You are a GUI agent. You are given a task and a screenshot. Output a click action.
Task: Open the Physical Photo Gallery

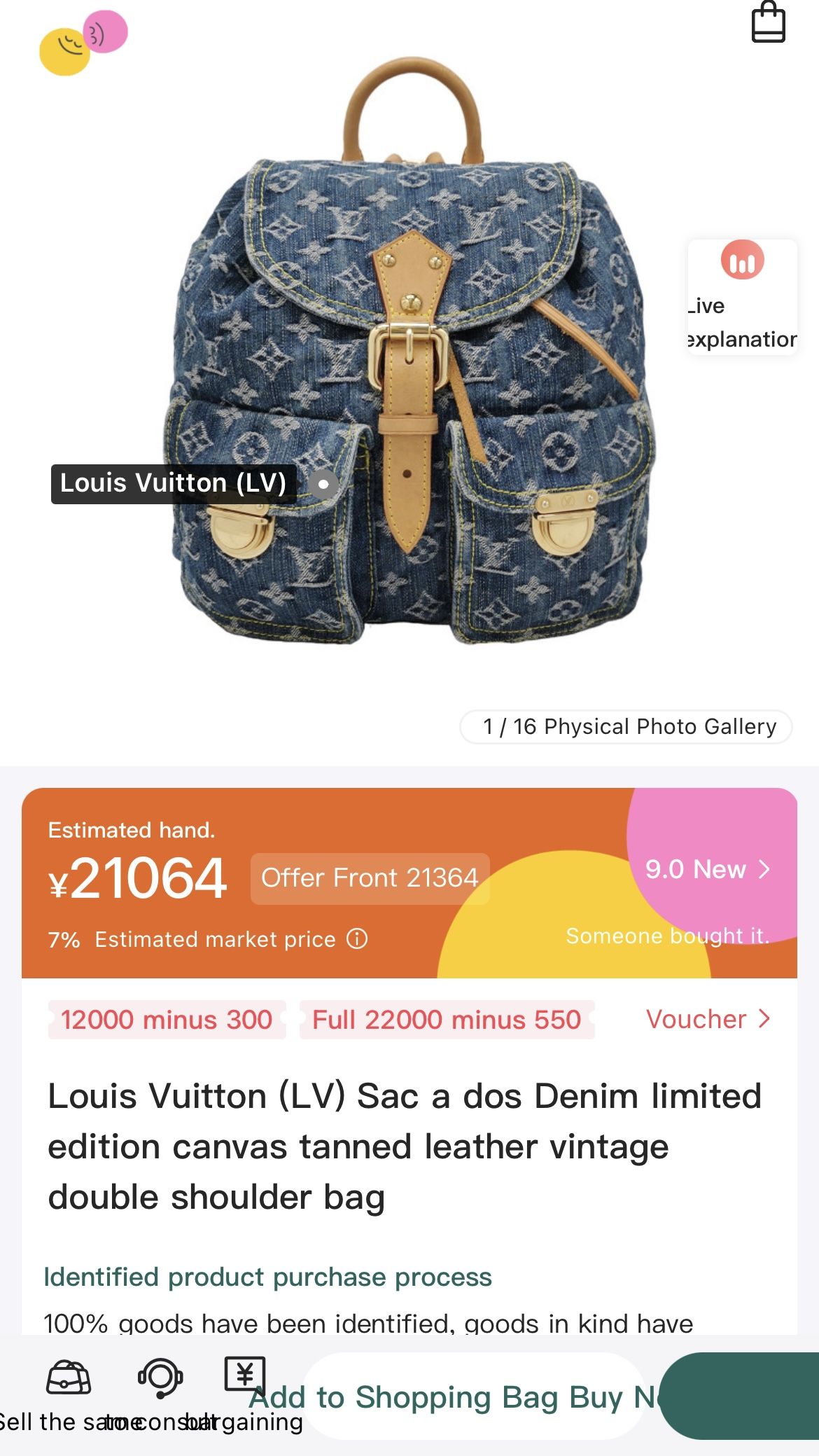626,726
